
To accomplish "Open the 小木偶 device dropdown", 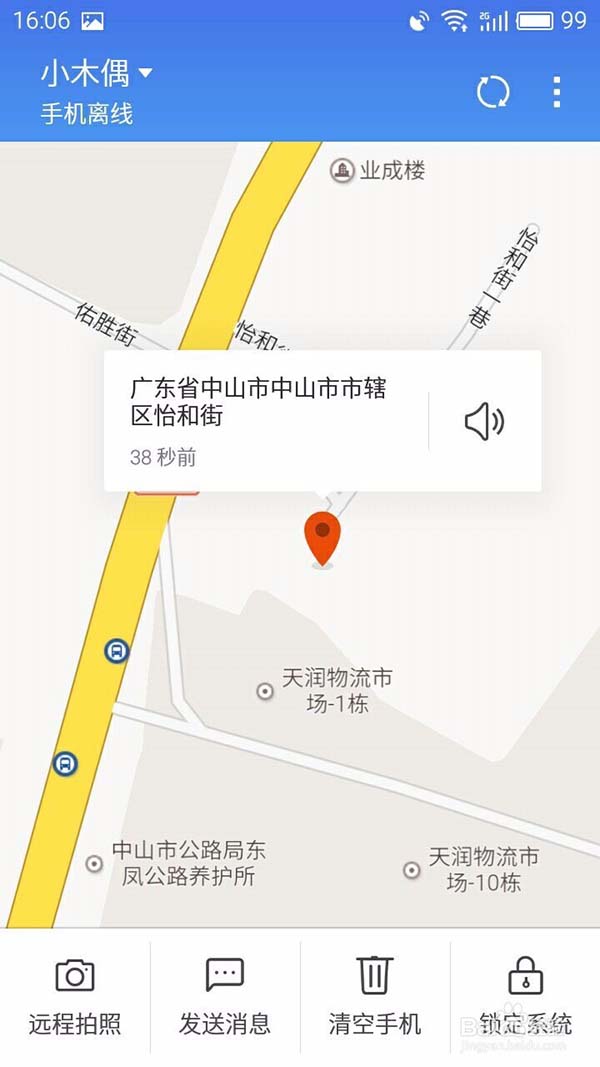I will (x=97, y=73).
